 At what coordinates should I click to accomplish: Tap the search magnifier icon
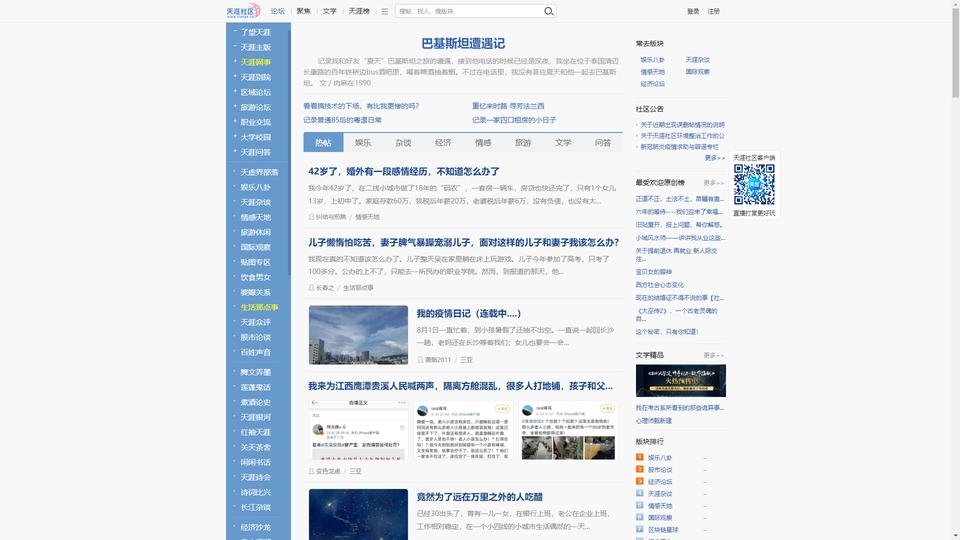click(x=549, y=11)
